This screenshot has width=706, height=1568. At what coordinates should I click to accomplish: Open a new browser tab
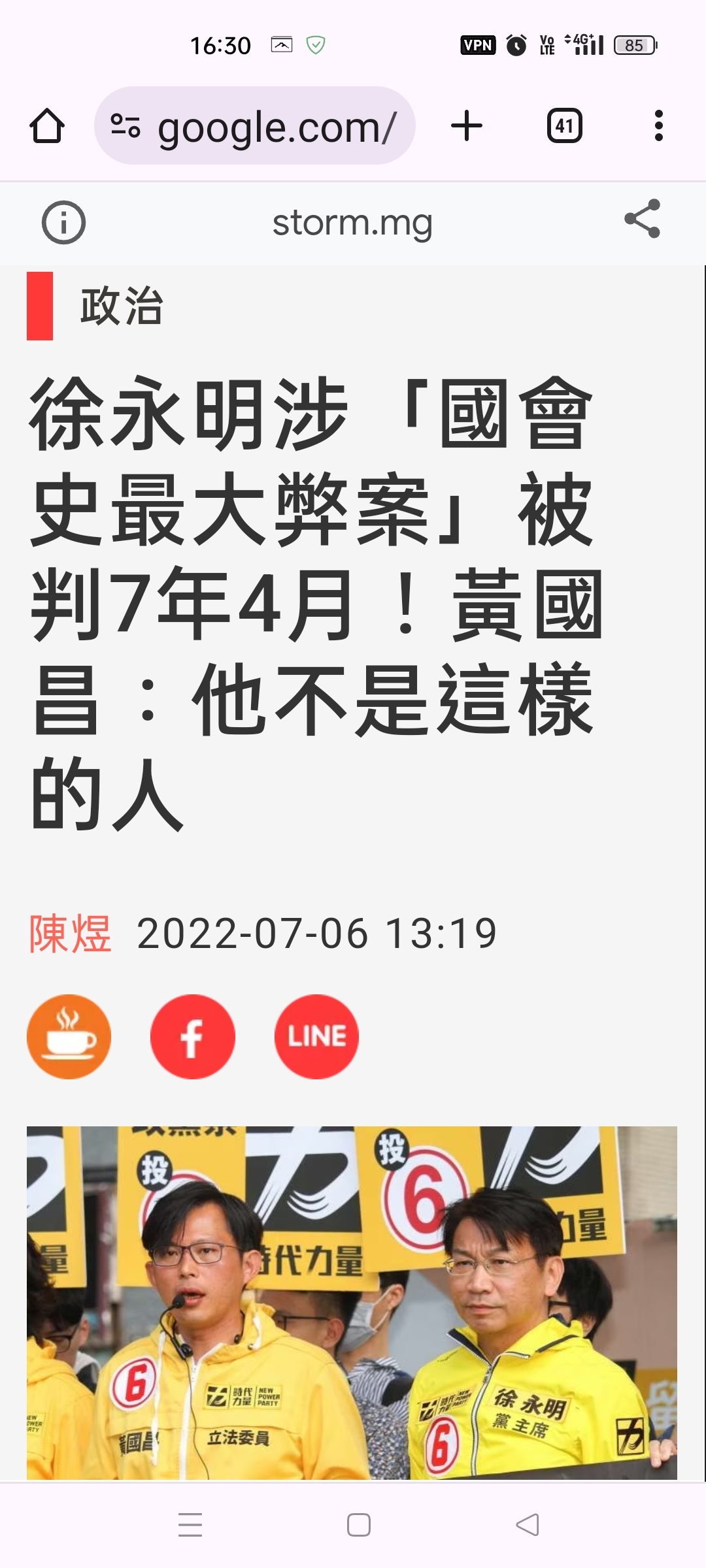(x=467, y=125)
